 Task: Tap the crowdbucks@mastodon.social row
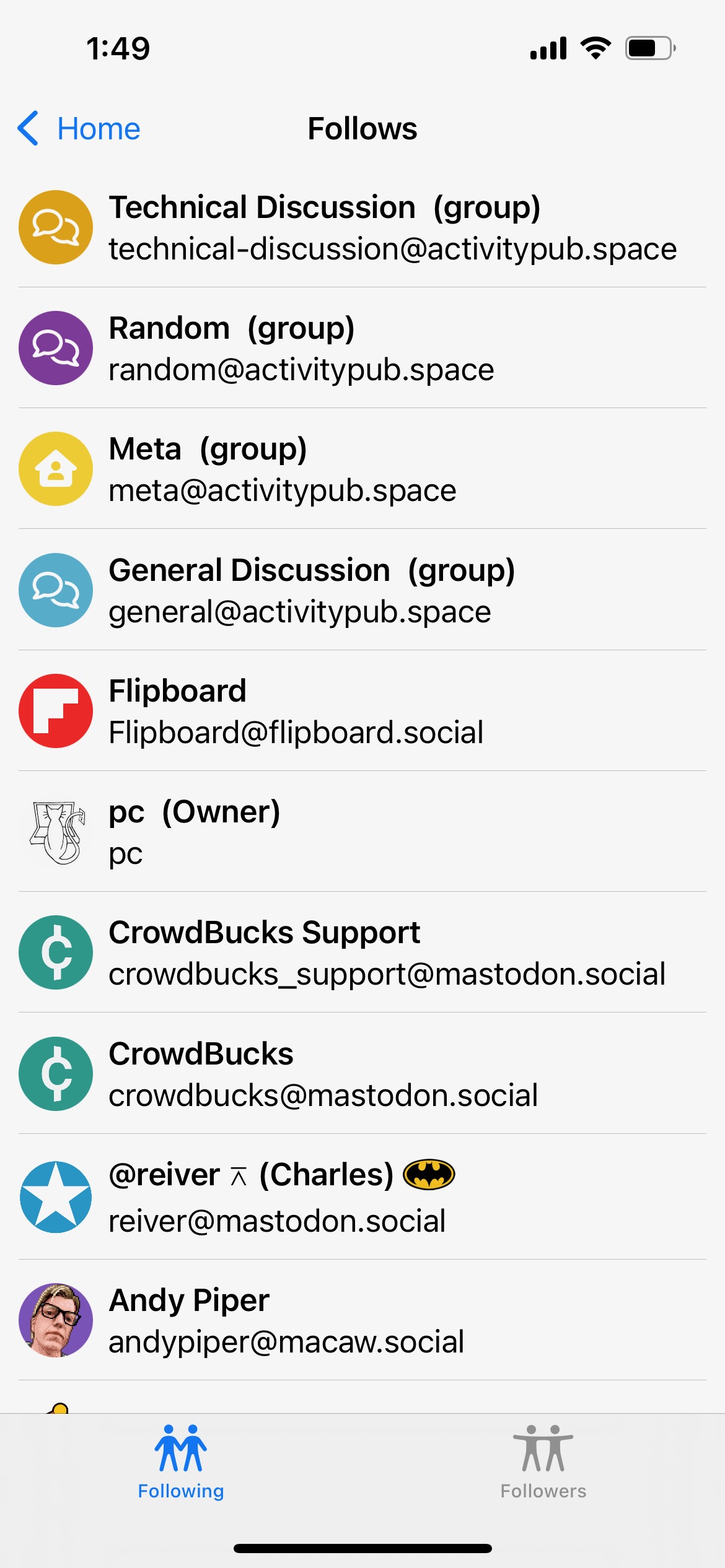pos(362,1073)
